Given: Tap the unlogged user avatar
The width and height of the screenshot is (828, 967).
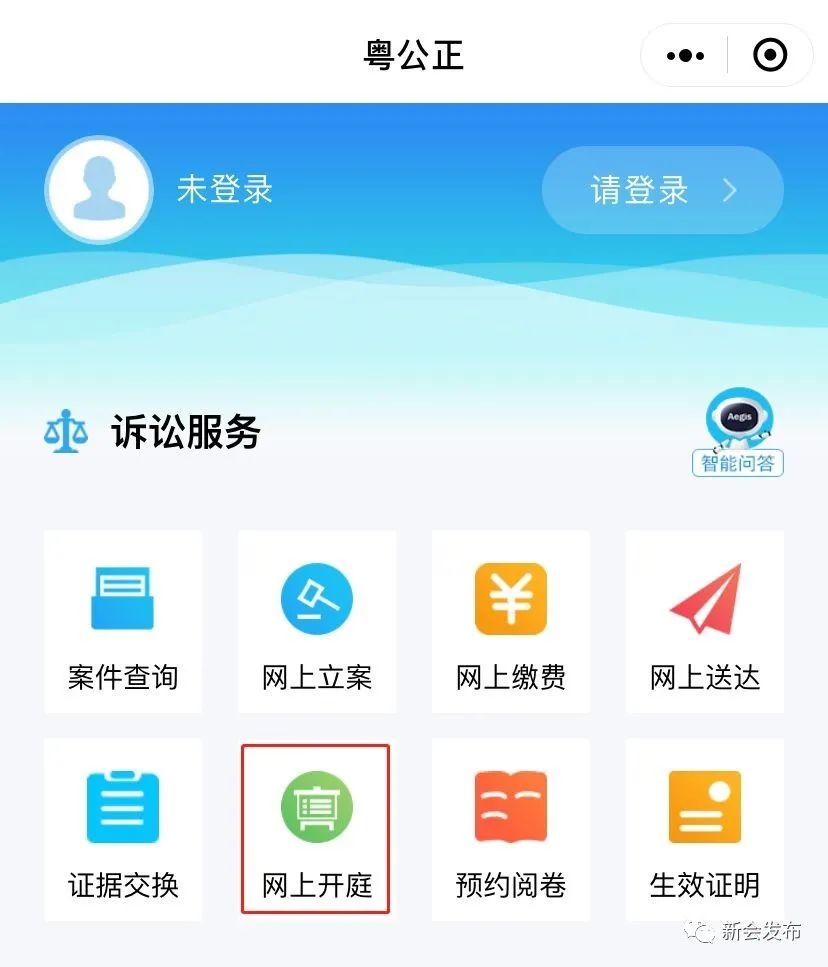Looking at the screenshot, I should (99, 190).
